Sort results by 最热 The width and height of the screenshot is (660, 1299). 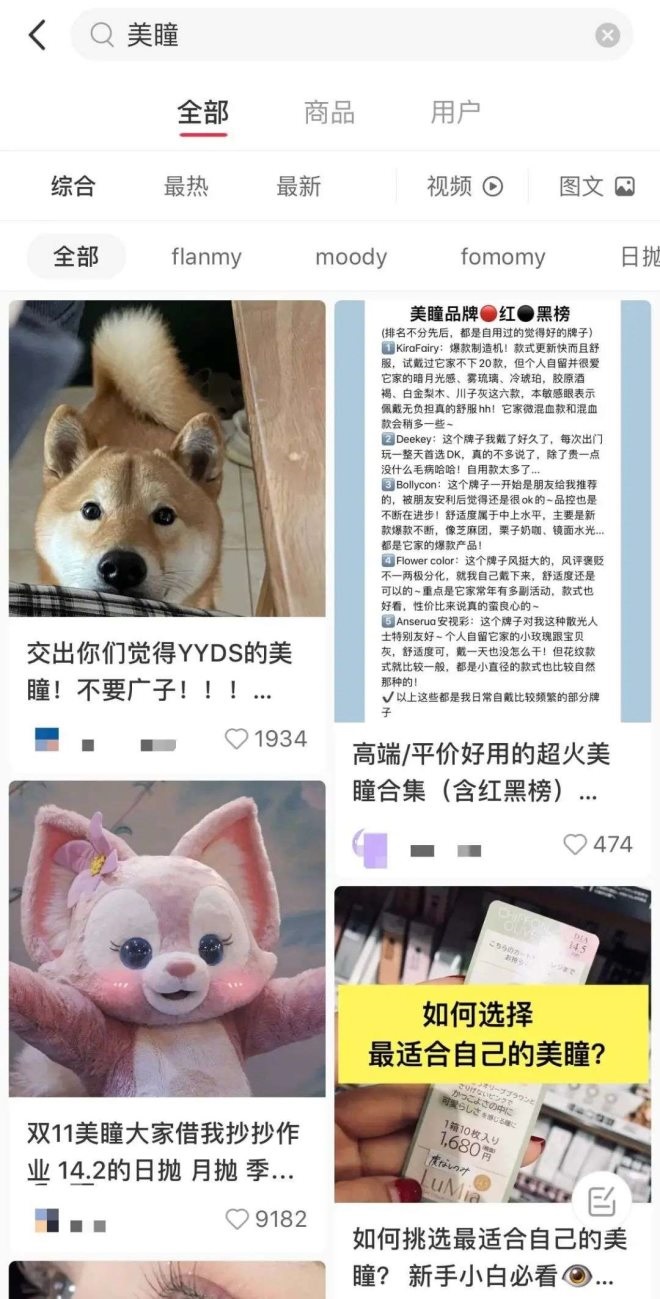tap(186, 186)
